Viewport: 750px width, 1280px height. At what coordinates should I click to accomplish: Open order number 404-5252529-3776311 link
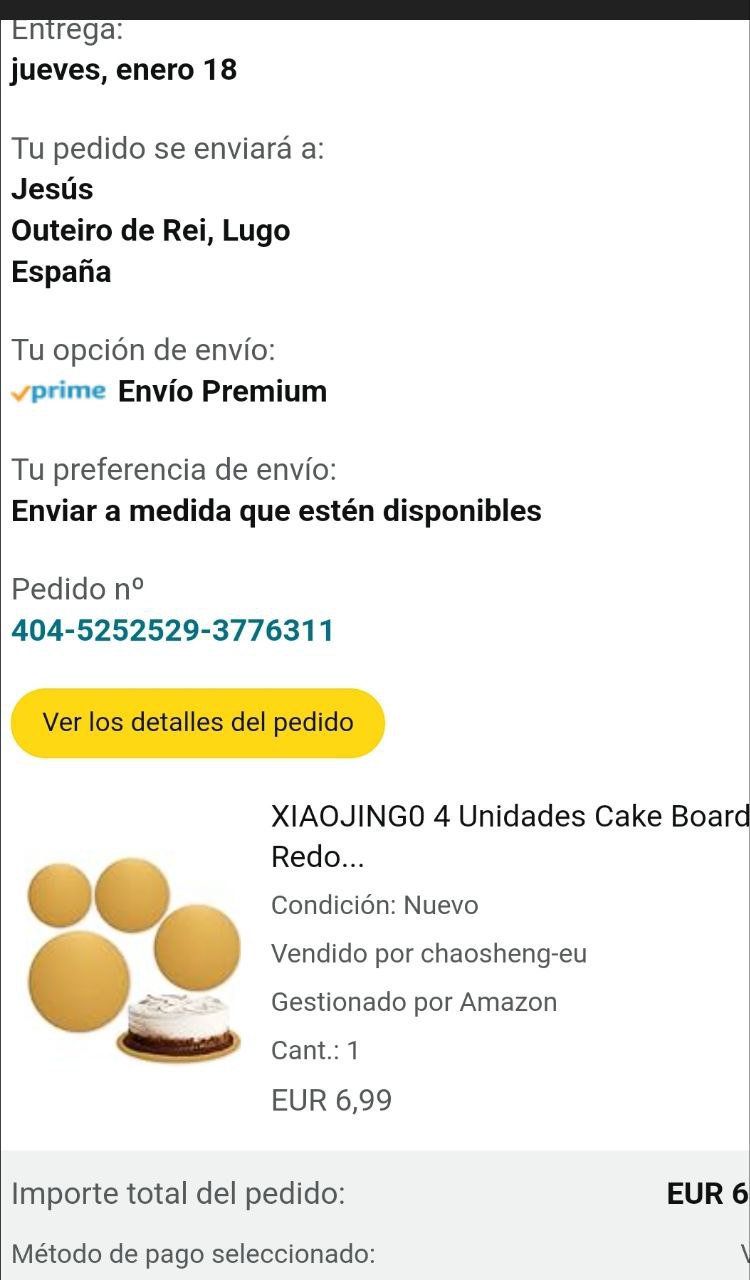coord(172,631)
